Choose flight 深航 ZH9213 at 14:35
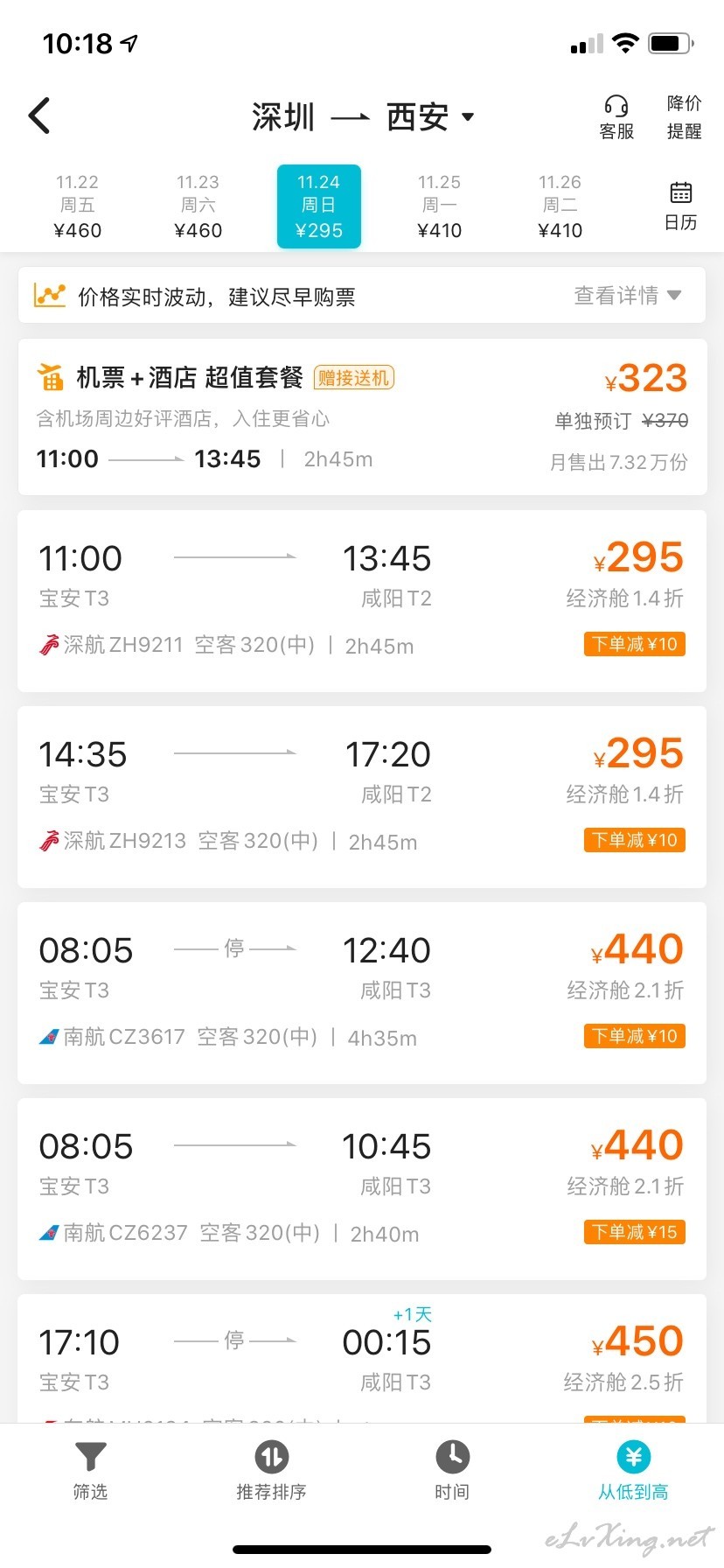 (362, 796)
